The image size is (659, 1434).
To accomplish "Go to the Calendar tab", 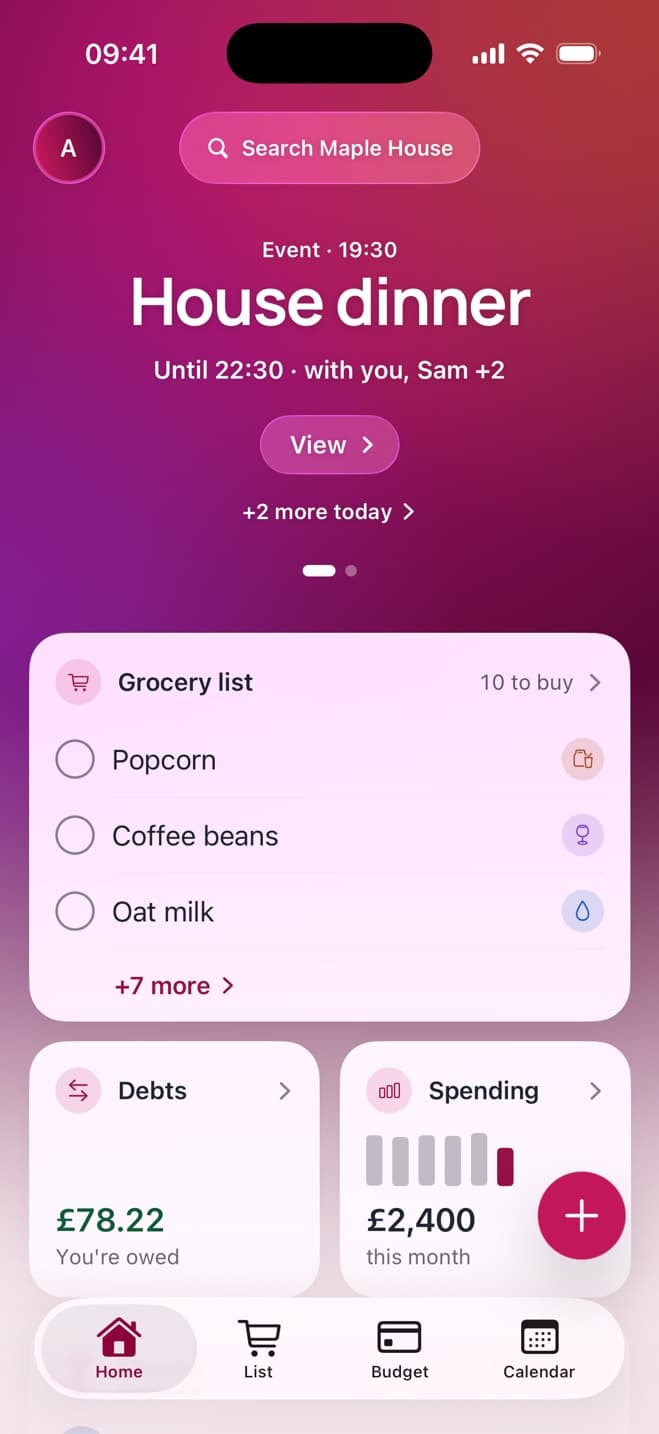I will pyautogui.click(x=539, y=1350).
